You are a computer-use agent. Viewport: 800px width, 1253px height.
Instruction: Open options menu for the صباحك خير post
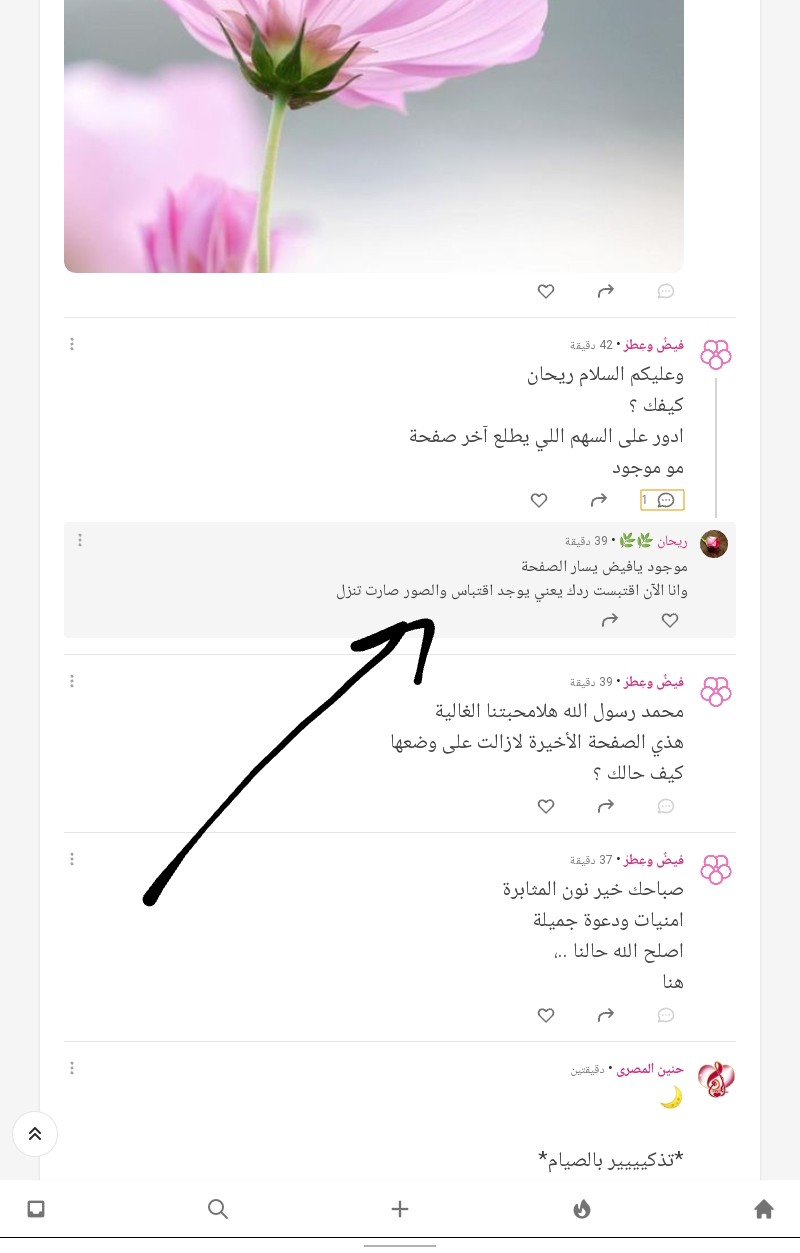pos(72,859)
